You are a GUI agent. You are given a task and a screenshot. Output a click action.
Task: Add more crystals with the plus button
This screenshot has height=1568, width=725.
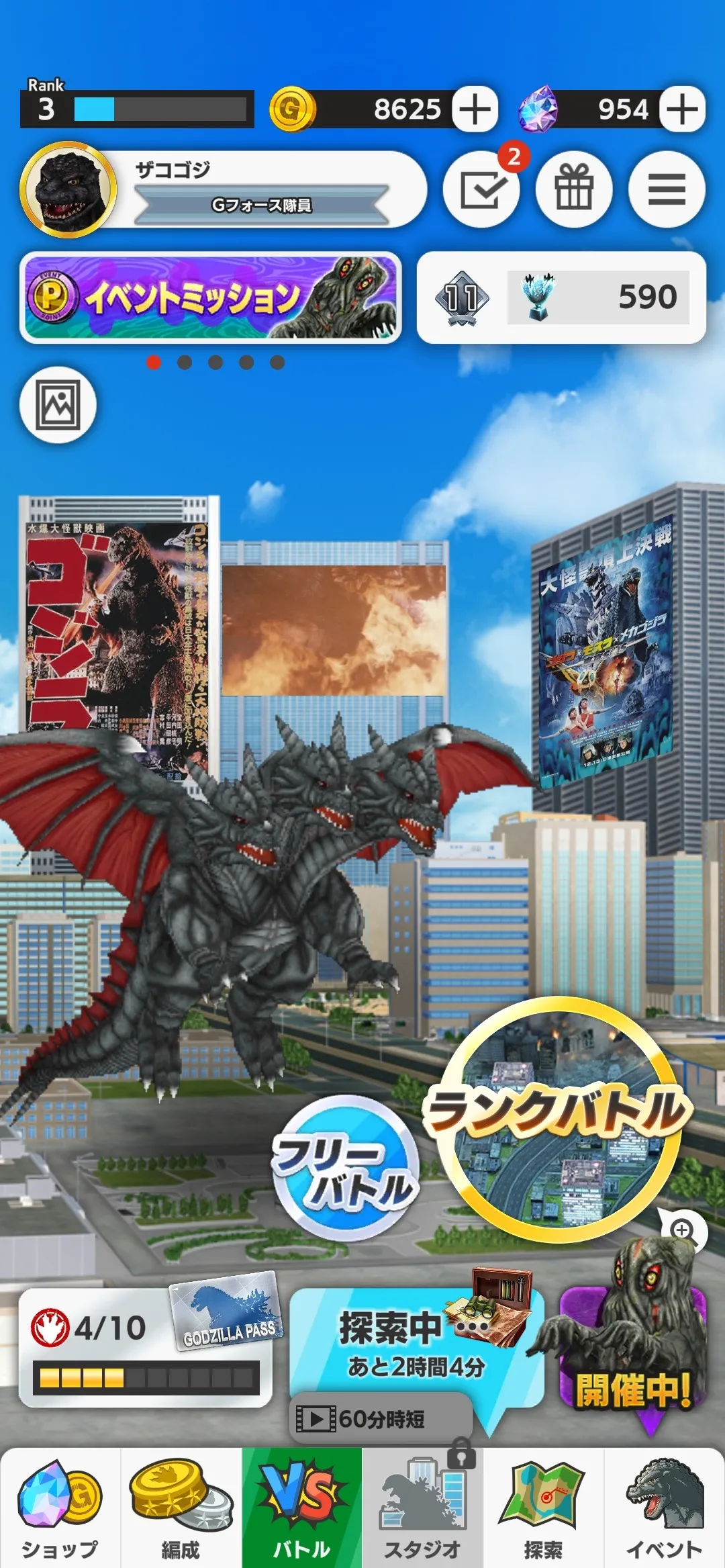tap(682, 109)
